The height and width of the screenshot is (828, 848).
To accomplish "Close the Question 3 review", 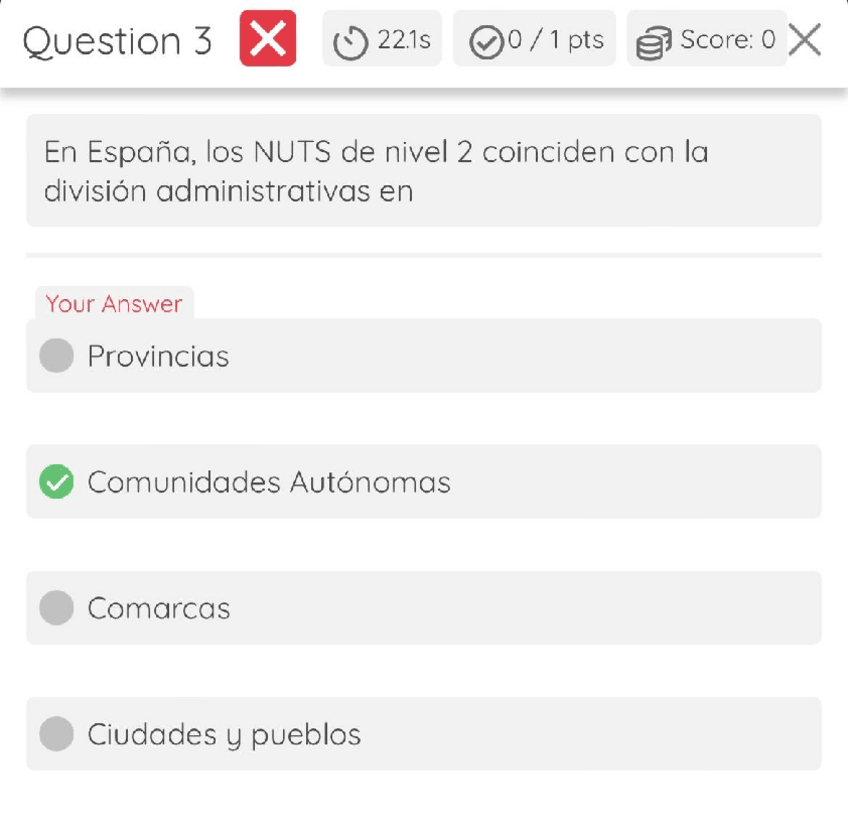I will (x=805, y=40).
